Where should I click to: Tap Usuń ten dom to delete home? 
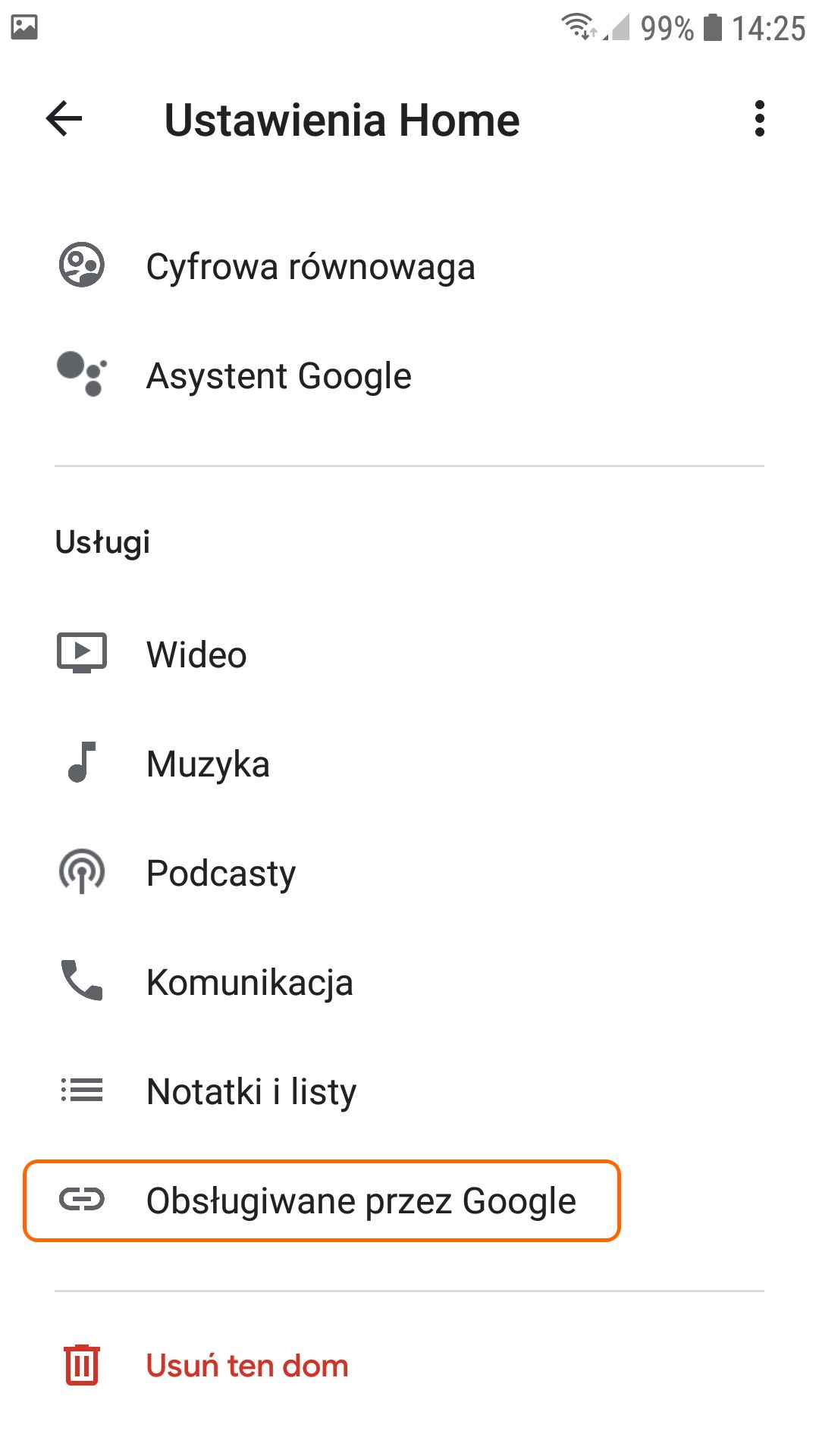click(246, 1366)
